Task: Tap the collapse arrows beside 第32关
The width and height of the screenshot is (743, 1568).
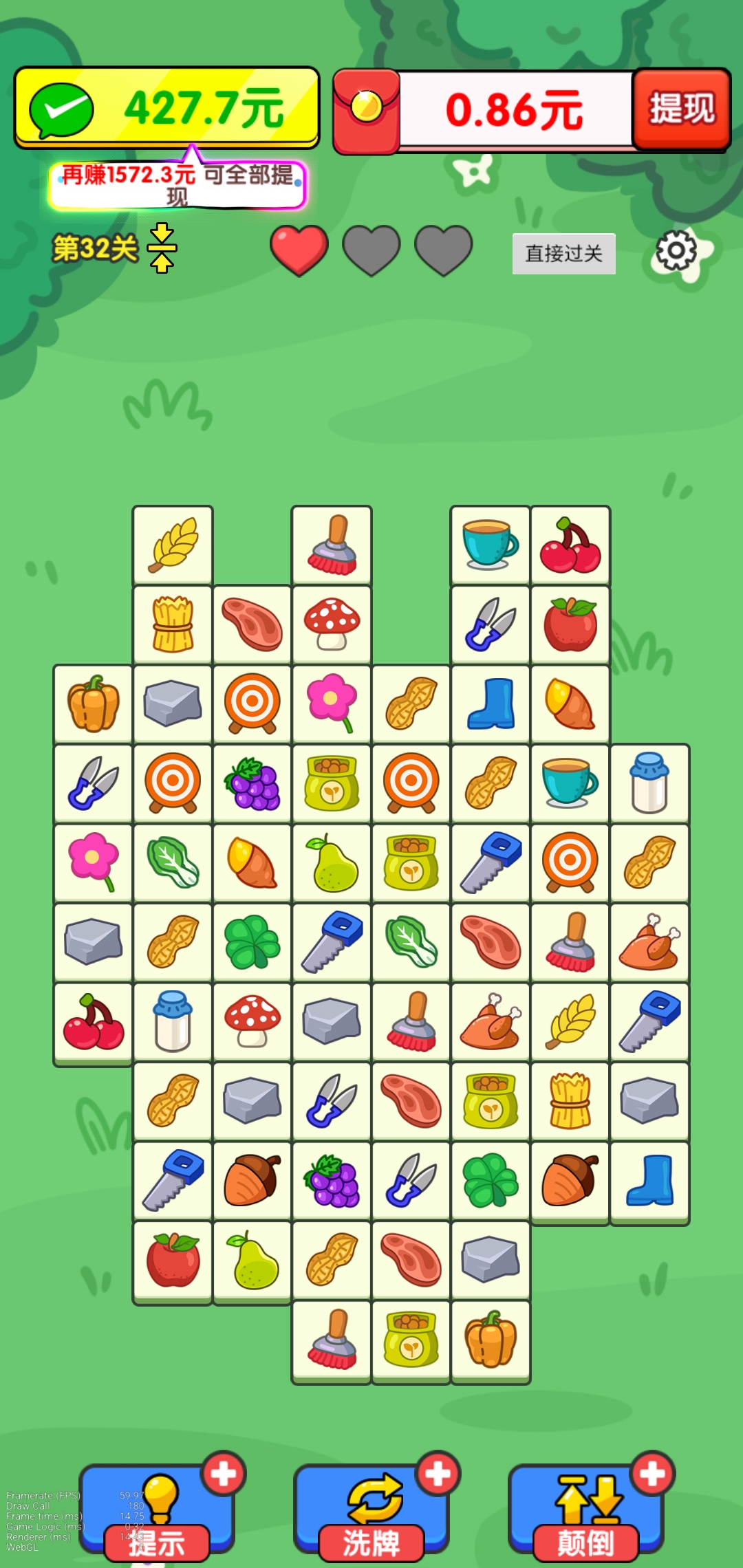Action: pos(162,248)
